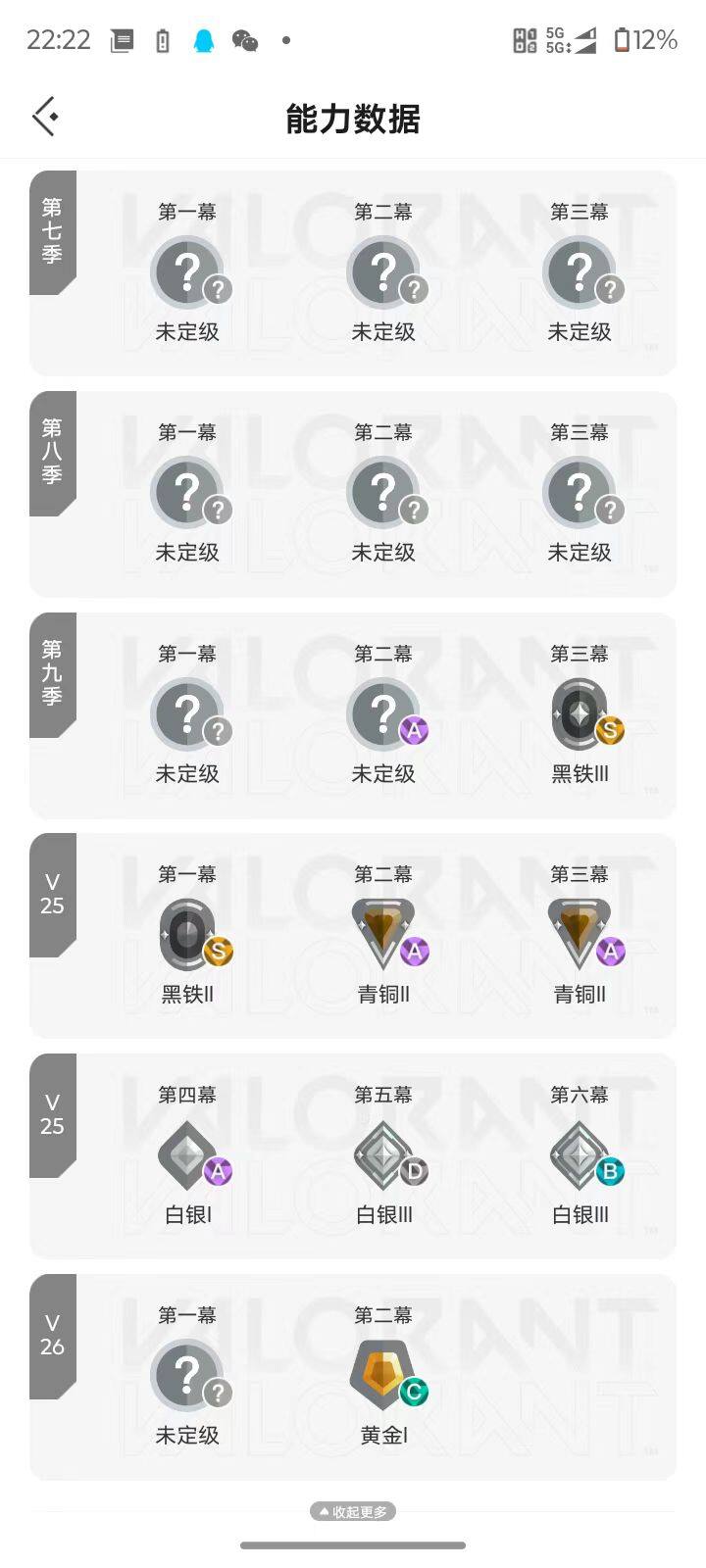706x1568 pixels.
Task: Tap the purple A badge on 青铜II
Action: click(x=414, y=951)
